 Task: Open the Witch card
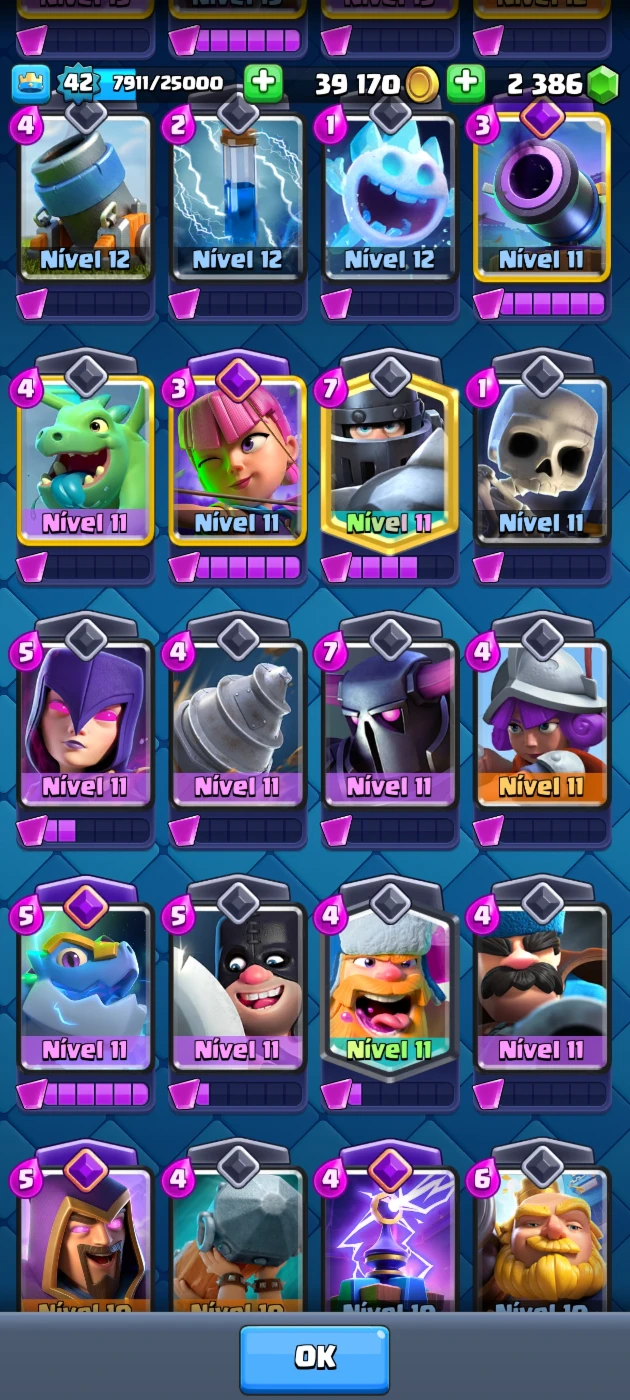pos(85,725)
